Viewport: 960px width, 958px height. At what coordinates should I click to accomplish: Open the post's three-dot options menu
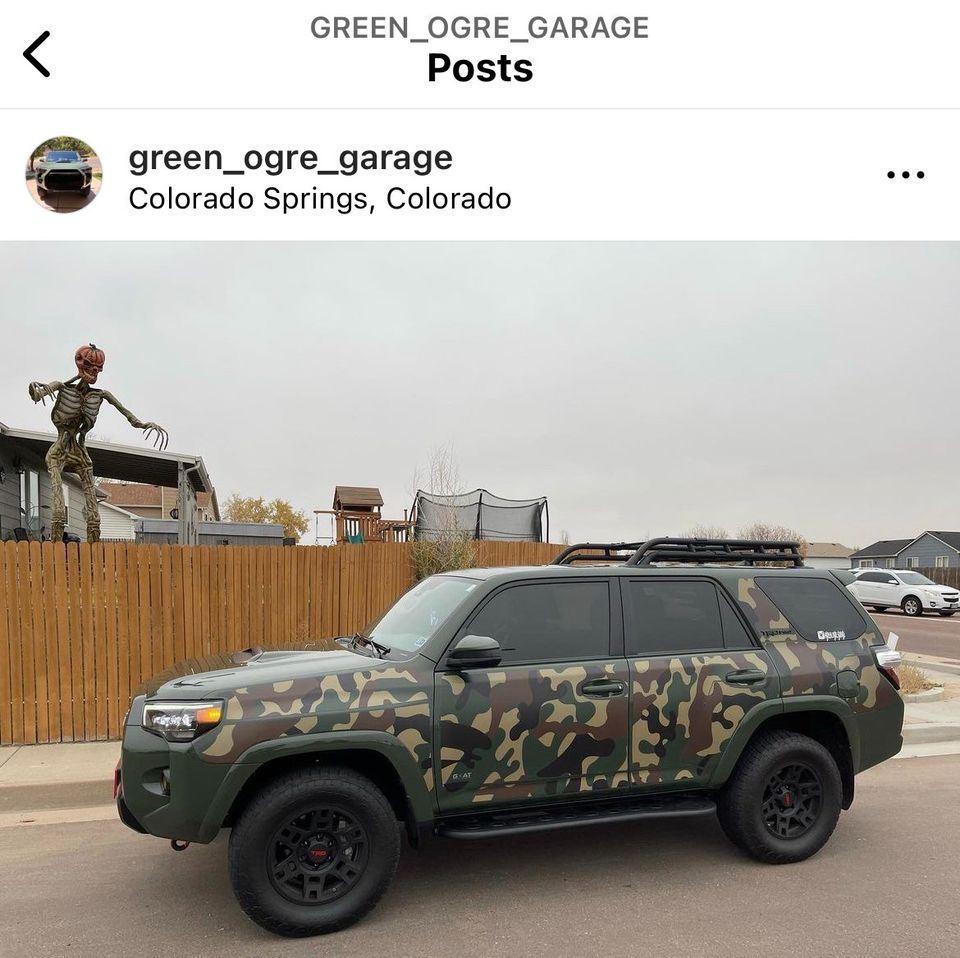coord(906,175)
